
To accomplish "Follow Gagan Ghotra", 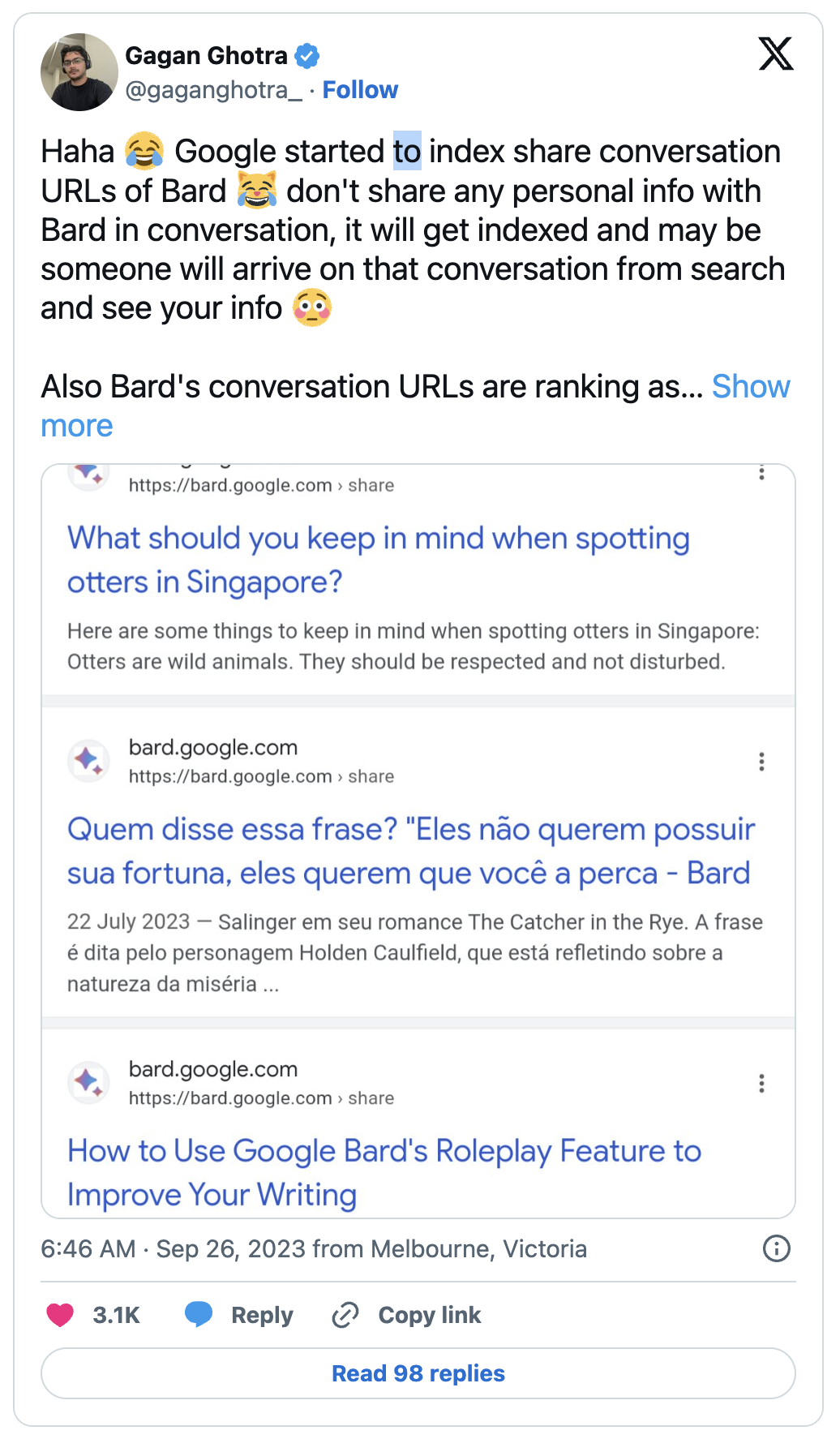I will pos(360,90).
